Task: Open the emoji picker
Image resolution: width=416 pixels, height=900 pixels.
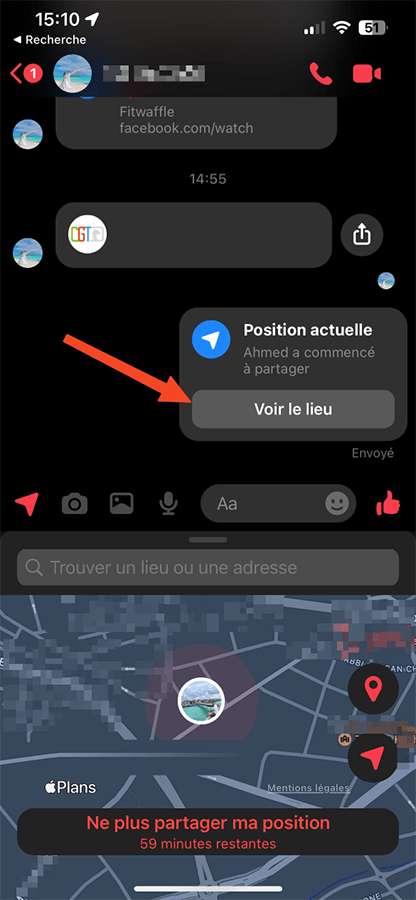Action: coord(337,504)
